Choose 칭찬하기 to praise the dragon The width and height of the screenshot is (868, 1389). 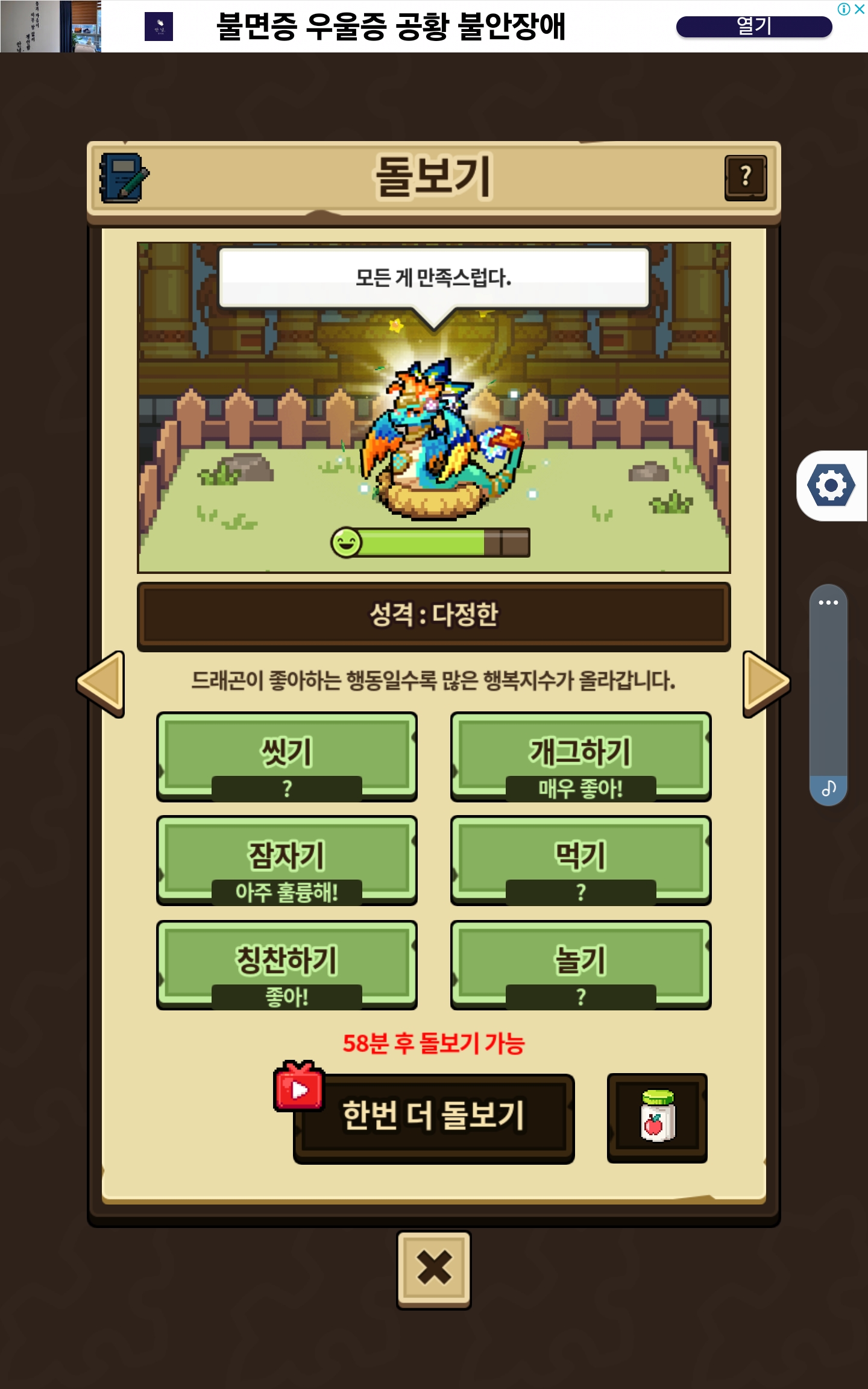(287, 965)
